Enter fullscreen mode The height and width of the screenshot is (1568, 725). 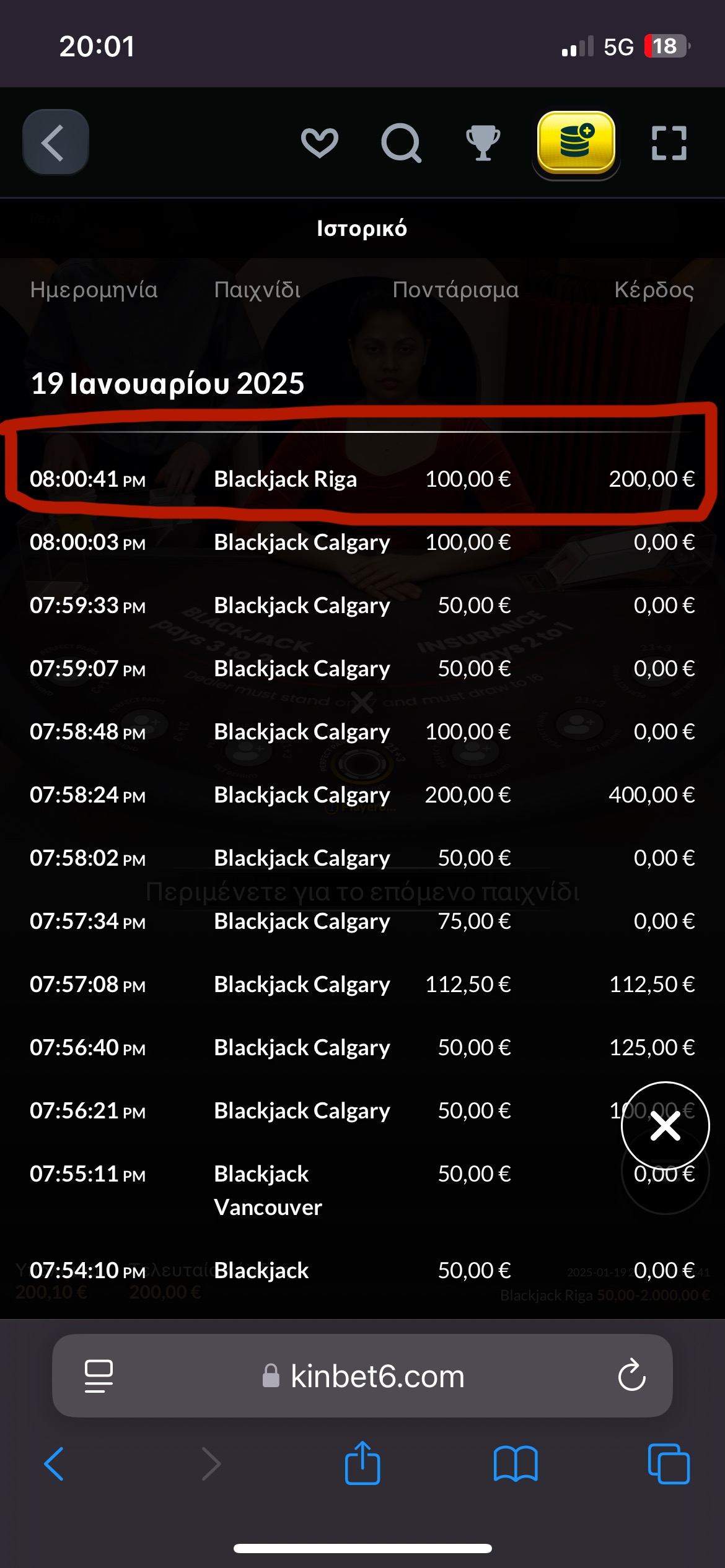point(669,143)
